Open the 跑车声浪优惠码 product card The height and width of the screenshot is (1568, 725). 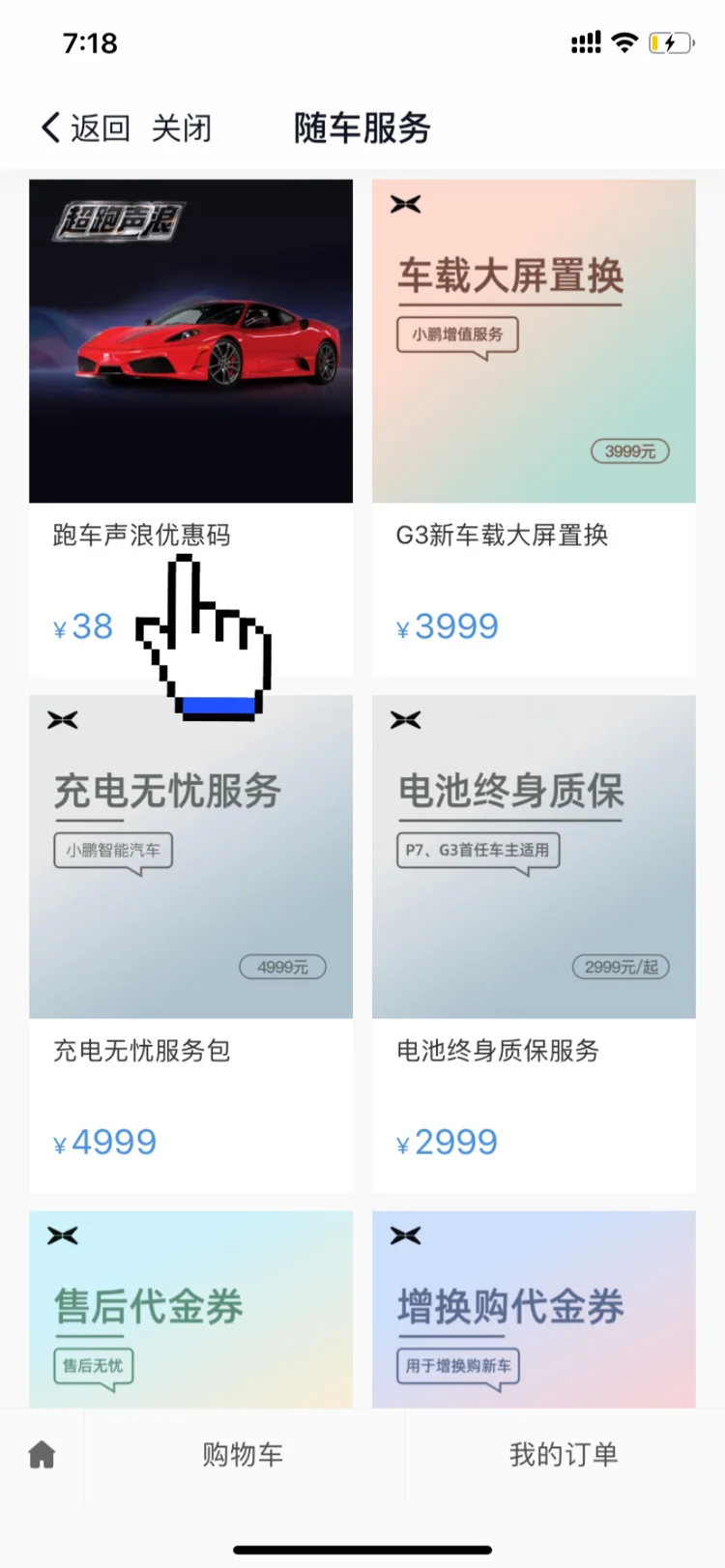(x=190, y=427)
